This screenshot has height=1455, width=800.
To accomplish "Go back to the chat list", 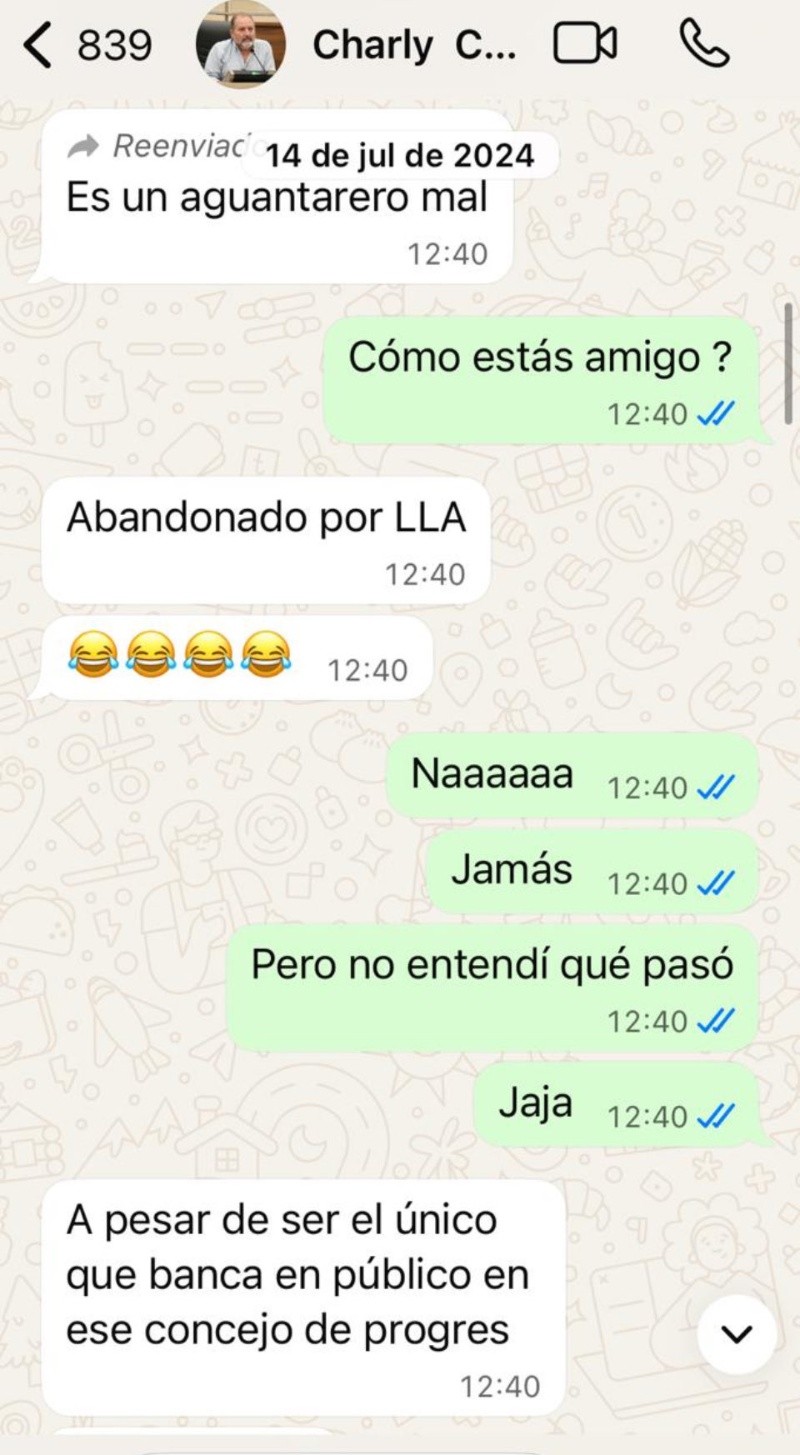I will coord(38,45).
